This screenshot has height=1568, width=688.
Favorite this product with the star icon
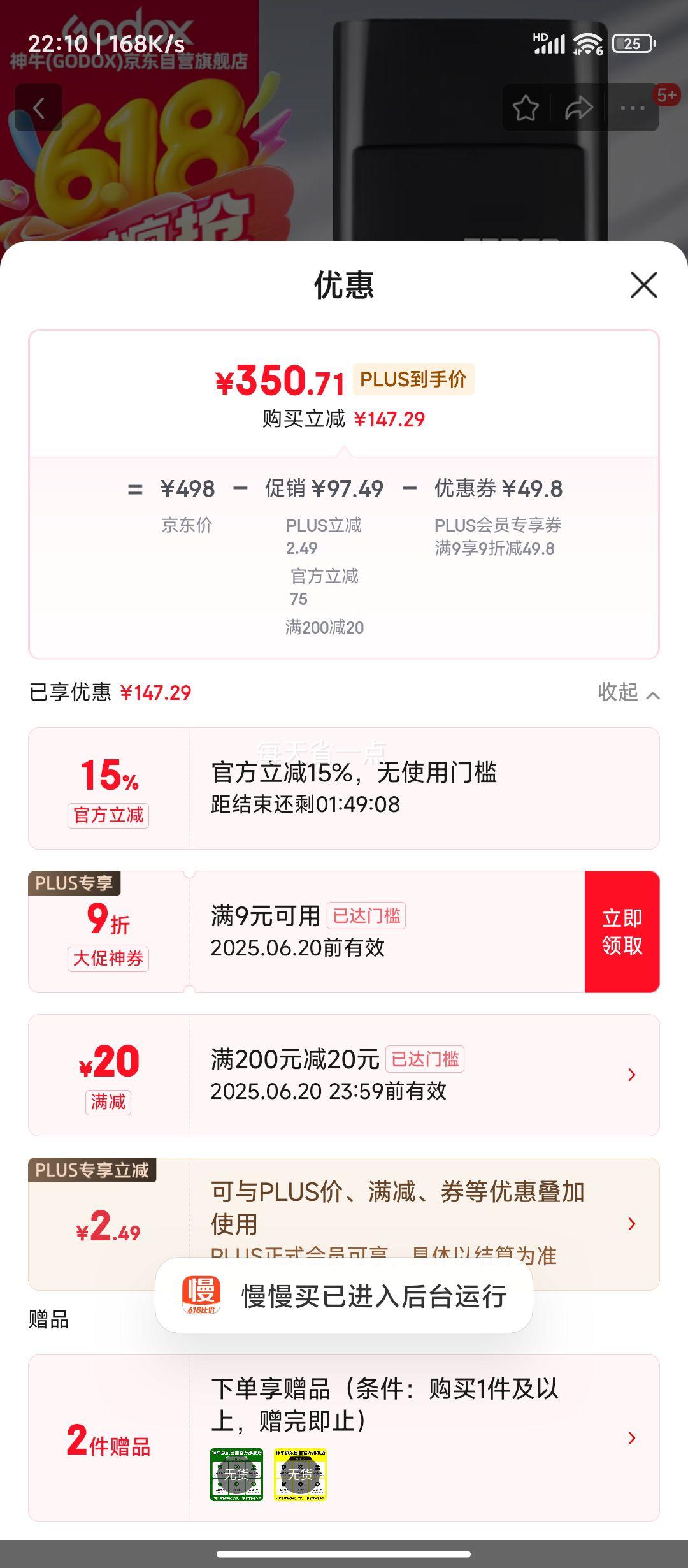526,108
